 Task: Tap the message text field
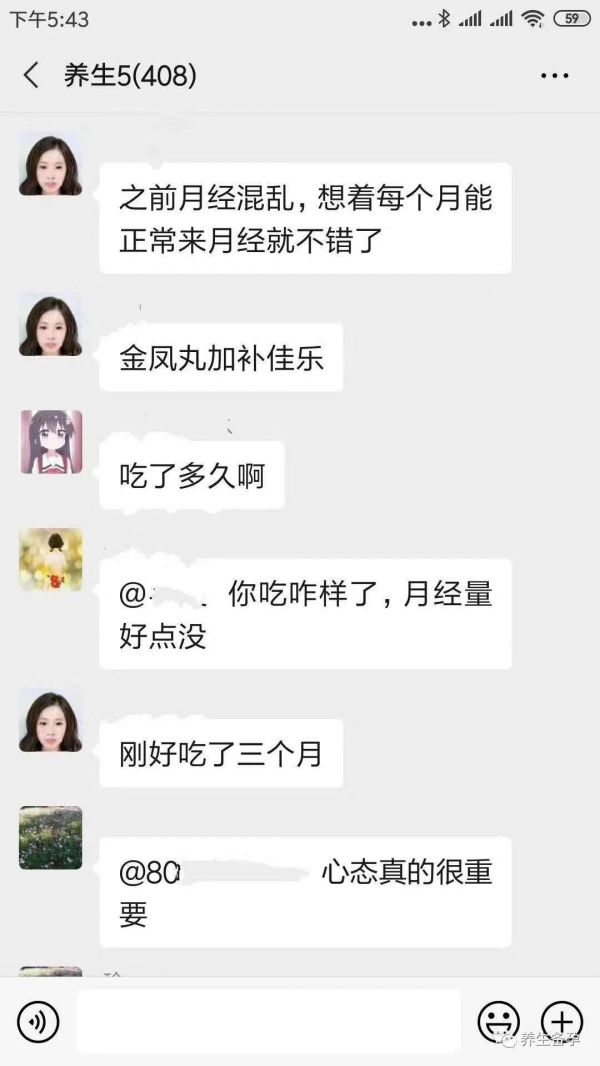point(268,1021)
